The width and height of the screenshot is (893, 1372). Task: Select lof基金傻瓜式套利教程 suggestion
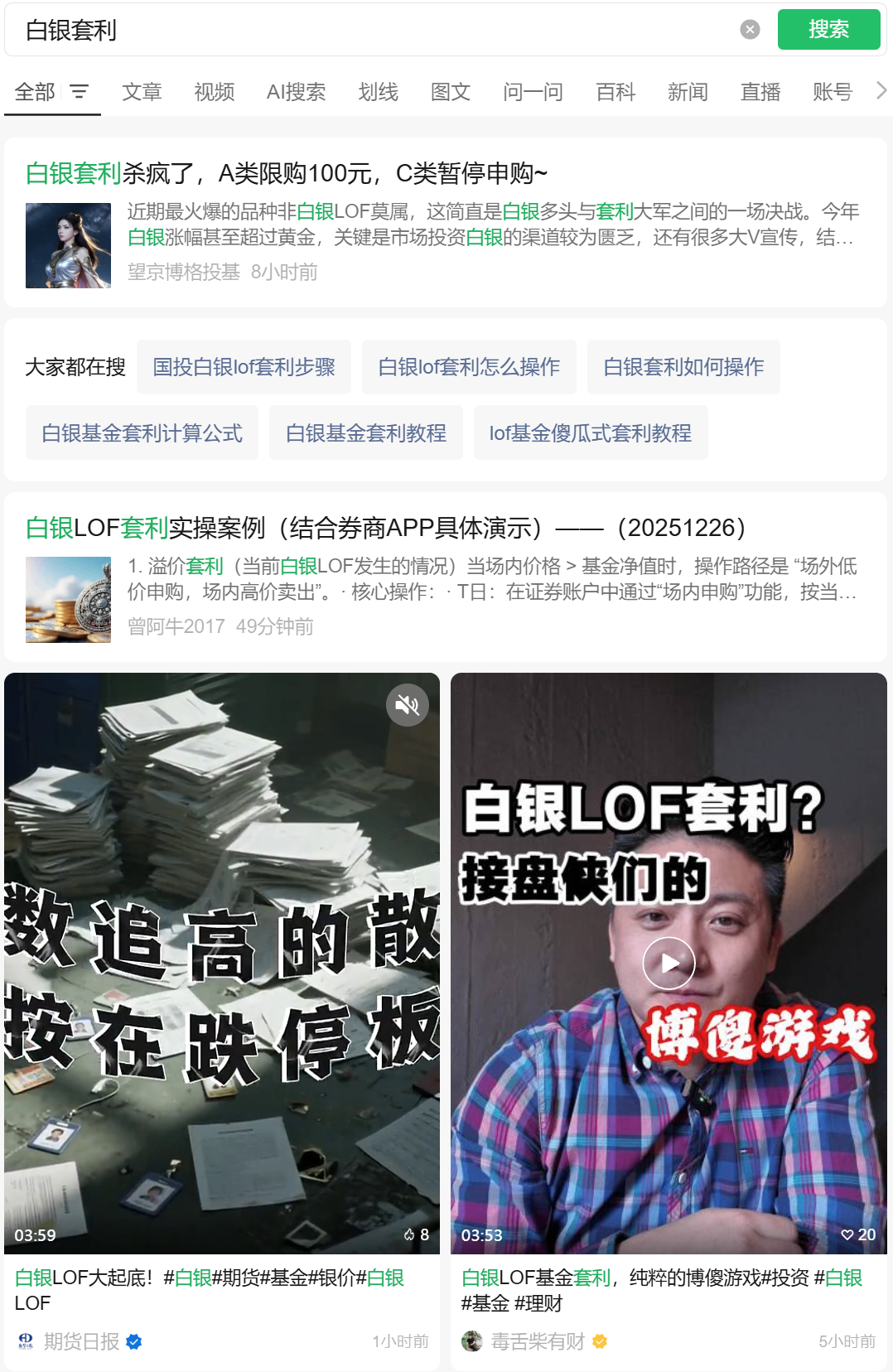coord(590,433)
